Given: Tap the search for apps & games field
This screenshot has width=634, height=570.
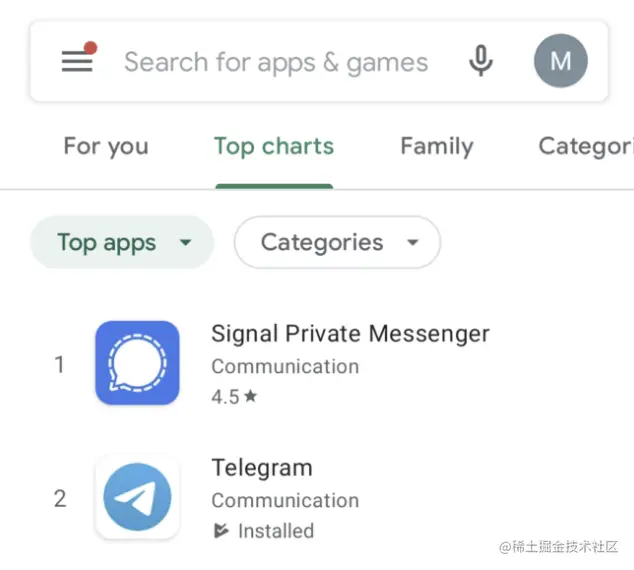Looking at the screenshot, I should tap(275, 63).
